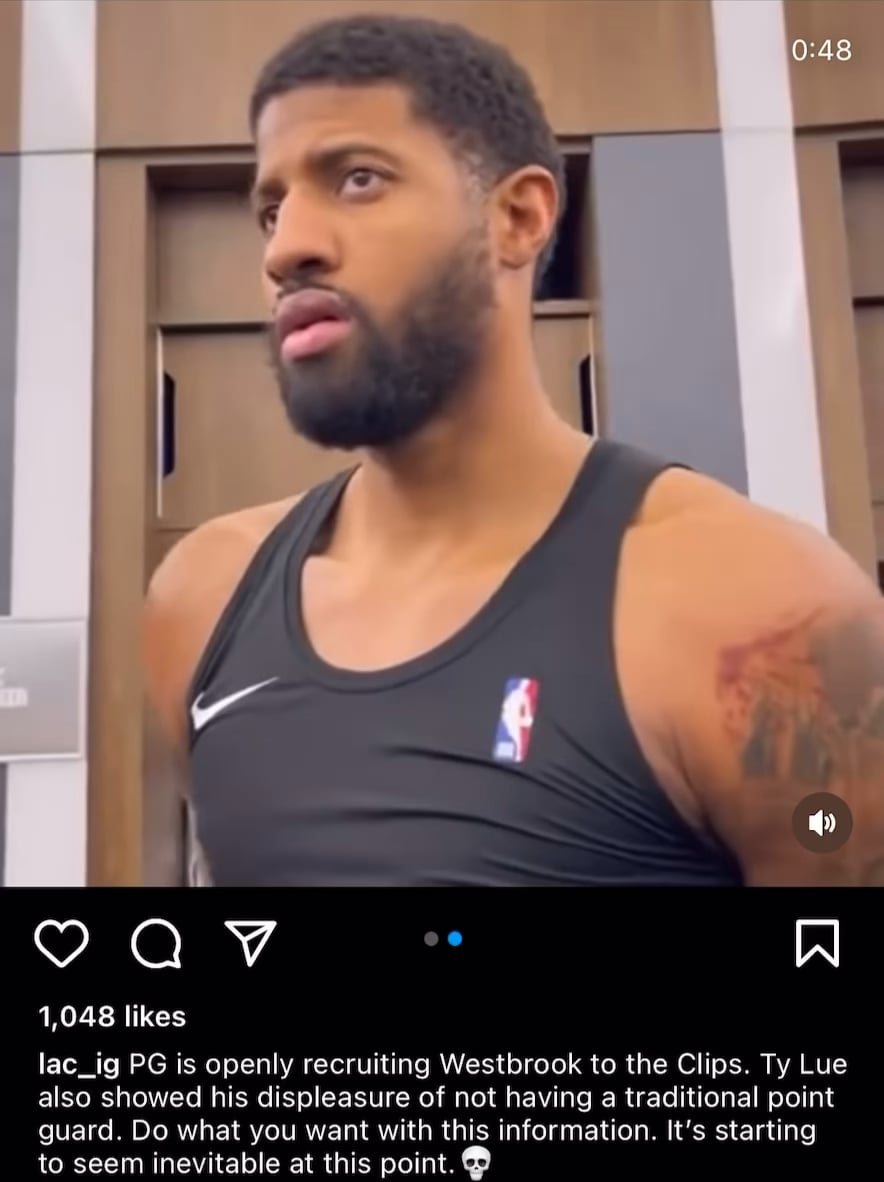Share the post via paper plane icon
Screen dimensions: 884x1182
click(250, 942)
